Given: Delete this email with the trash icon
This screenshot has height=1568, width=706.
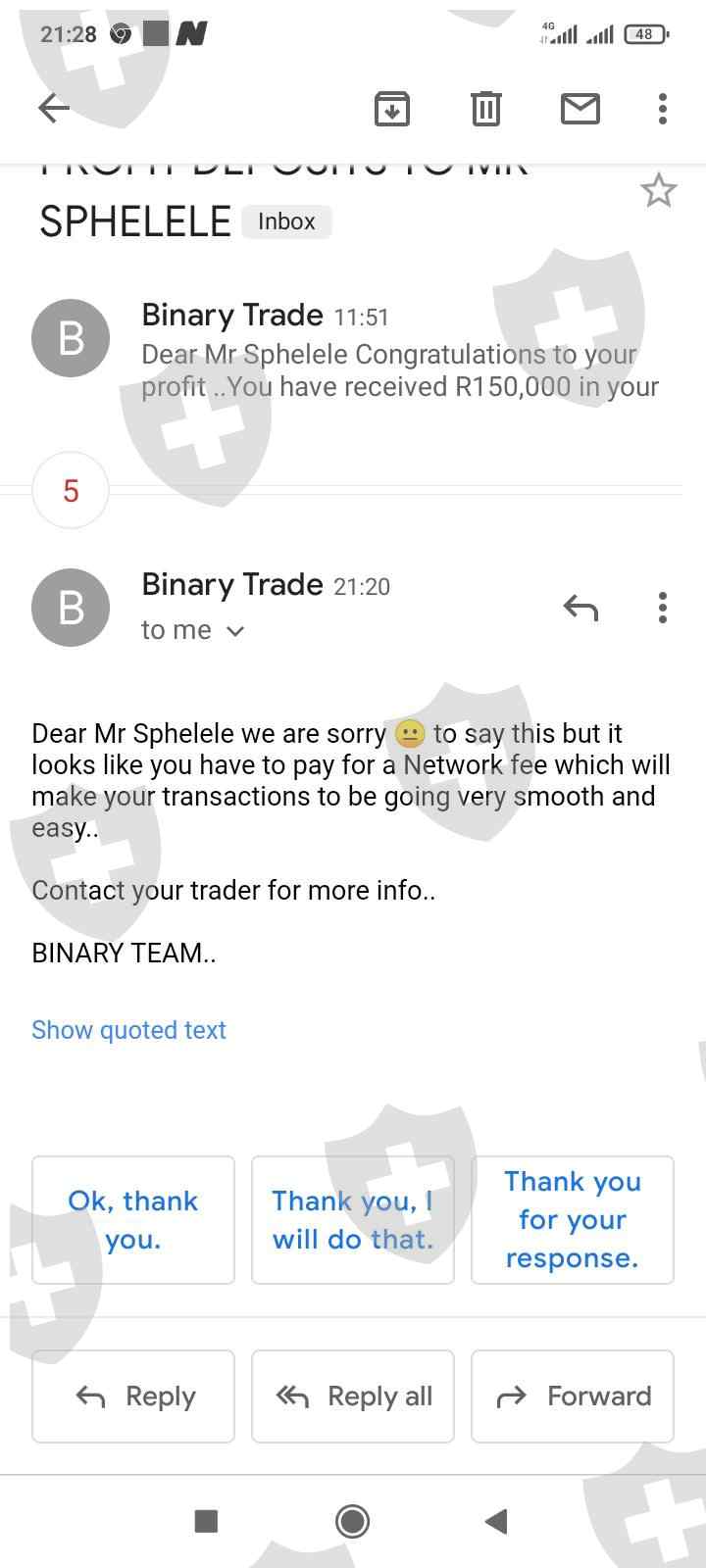Looking at the screenshot, I should [x=485, y=108].
